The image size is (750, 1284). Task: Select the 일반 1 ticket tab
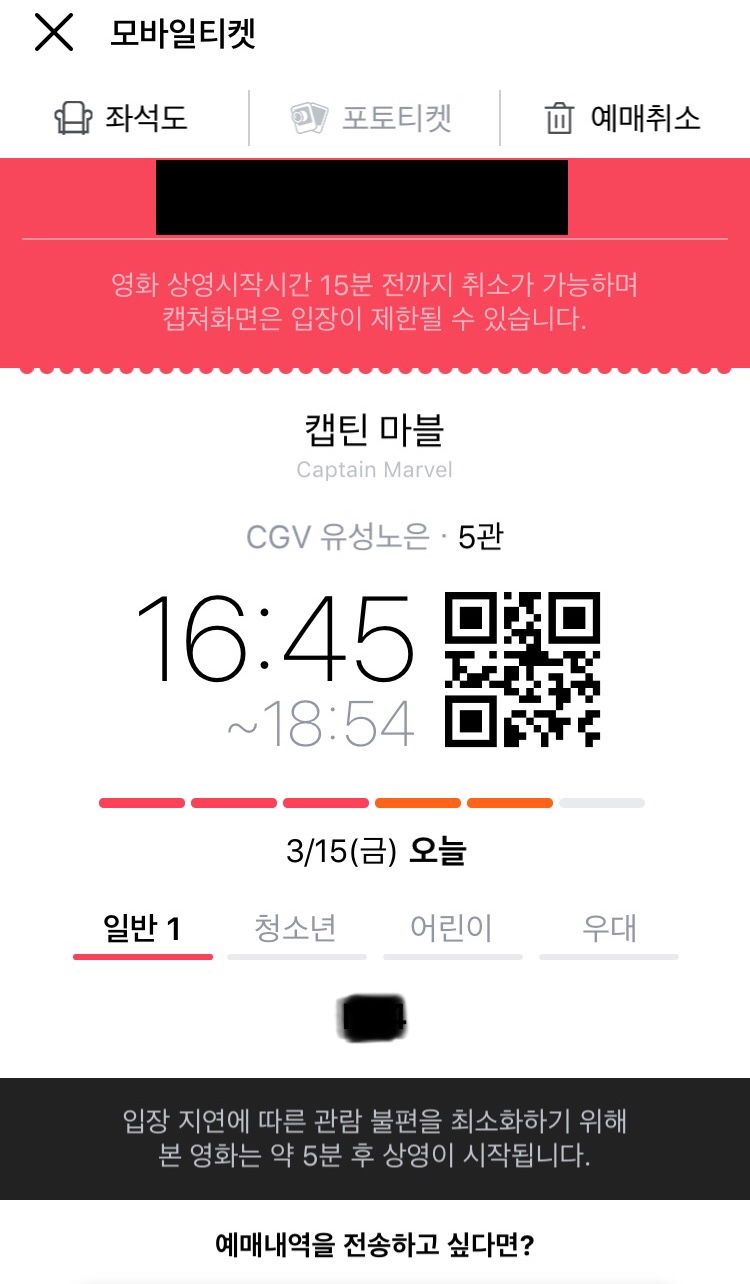pyautogui.click(x=142, y=930)
